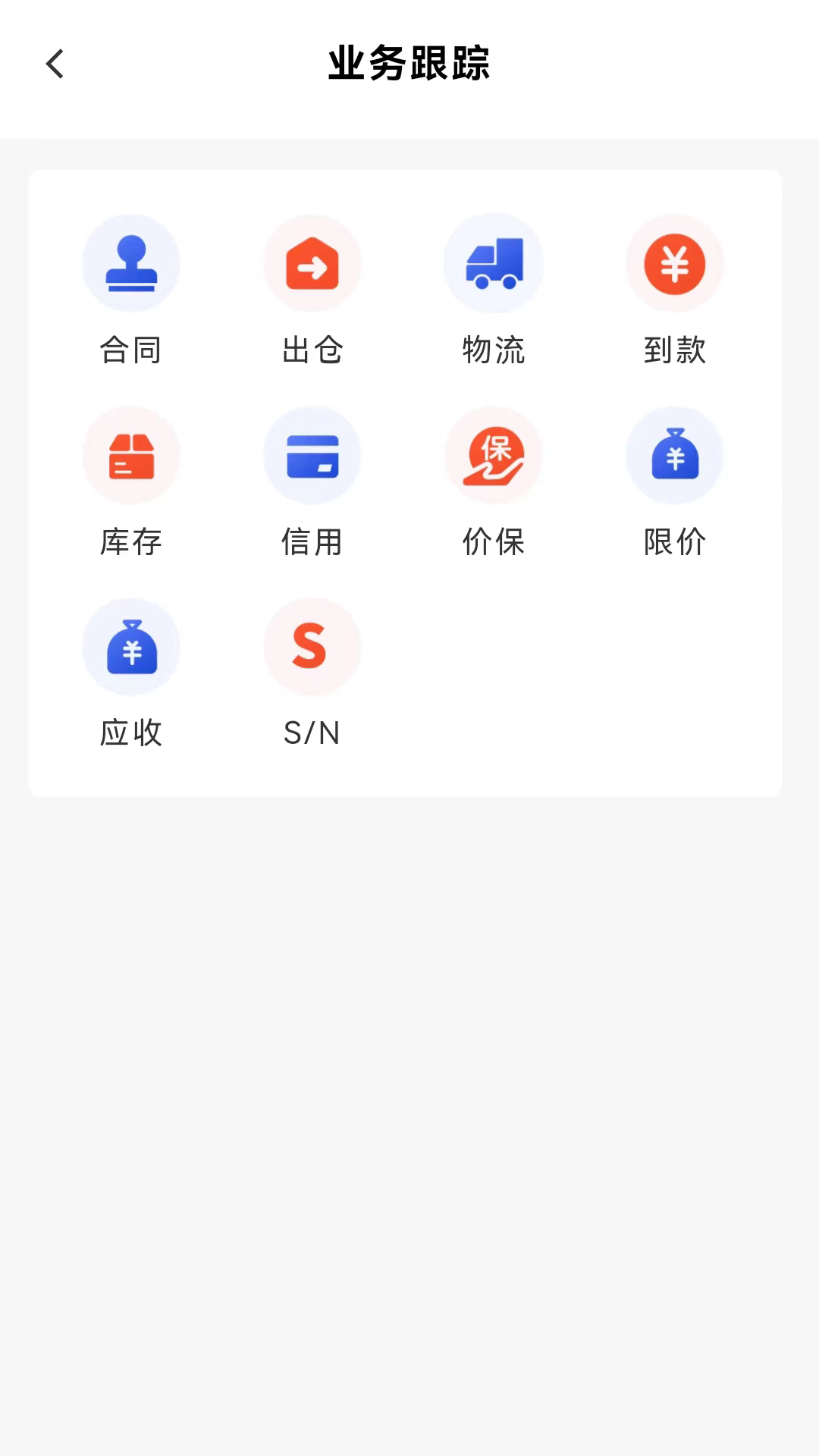Image resolution: width=819 pixels, height=1456 pixels.
Task: Select the S/N serial number icon
Action: tap(312, 647)
